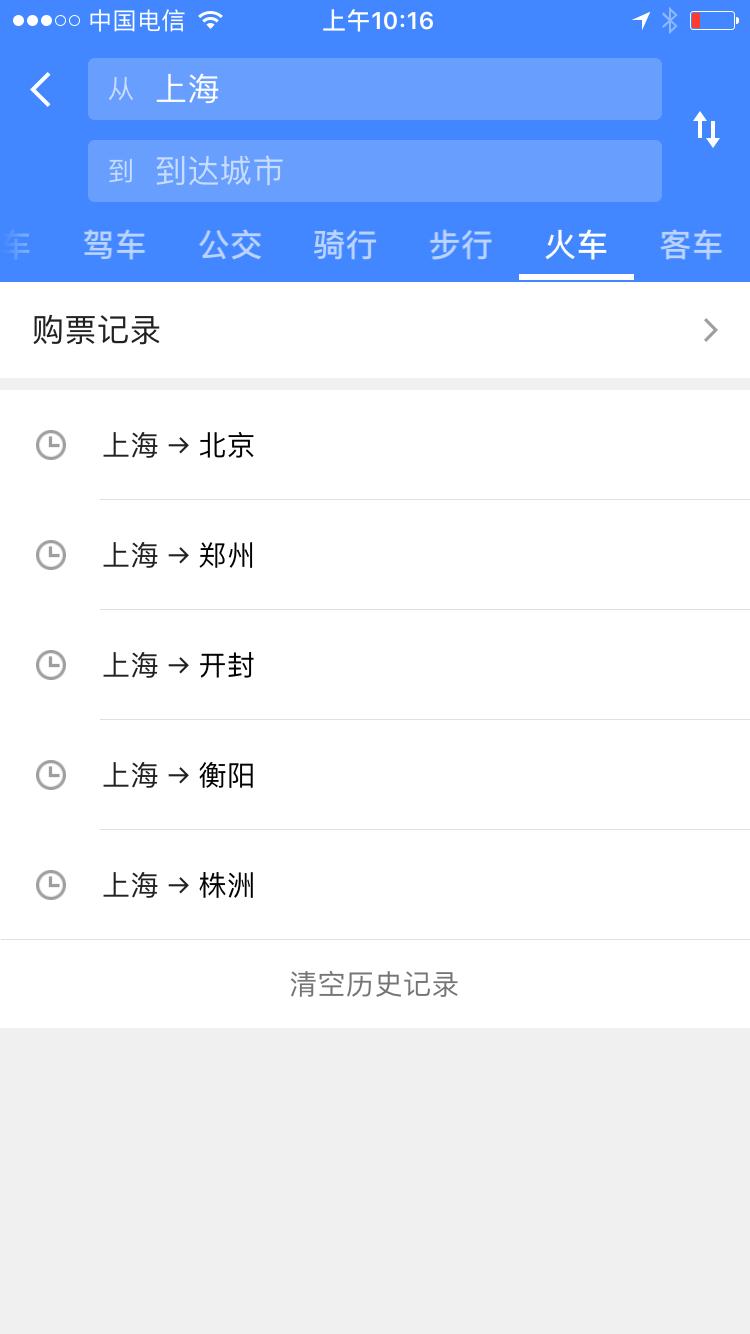This screenshot has width=750, height=1334.
Task: Tap the clock icon beside 上海 → 郑州
Action: point(51,555)
